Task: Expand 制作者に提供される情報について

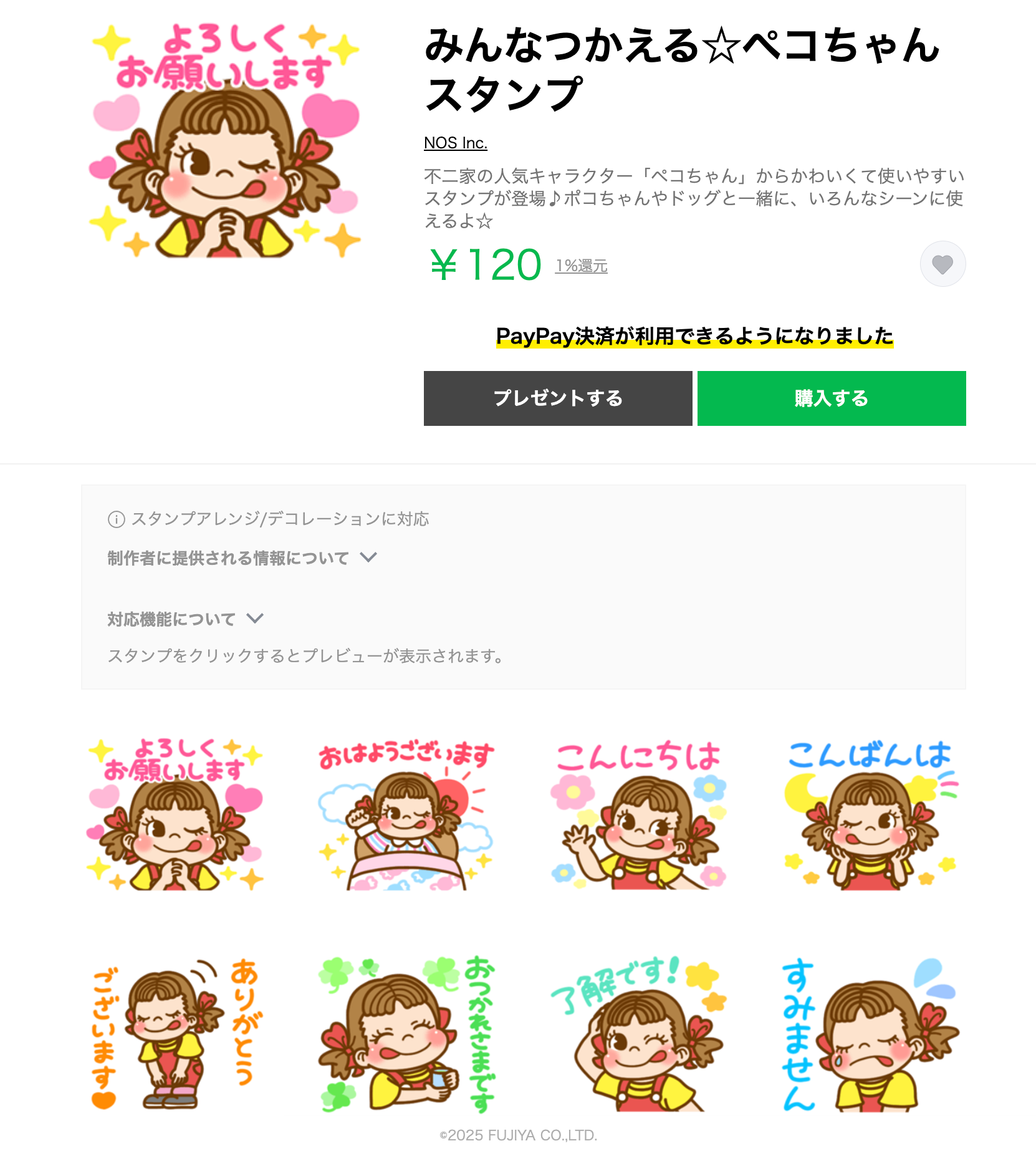Action: click(x=242, y=558)
